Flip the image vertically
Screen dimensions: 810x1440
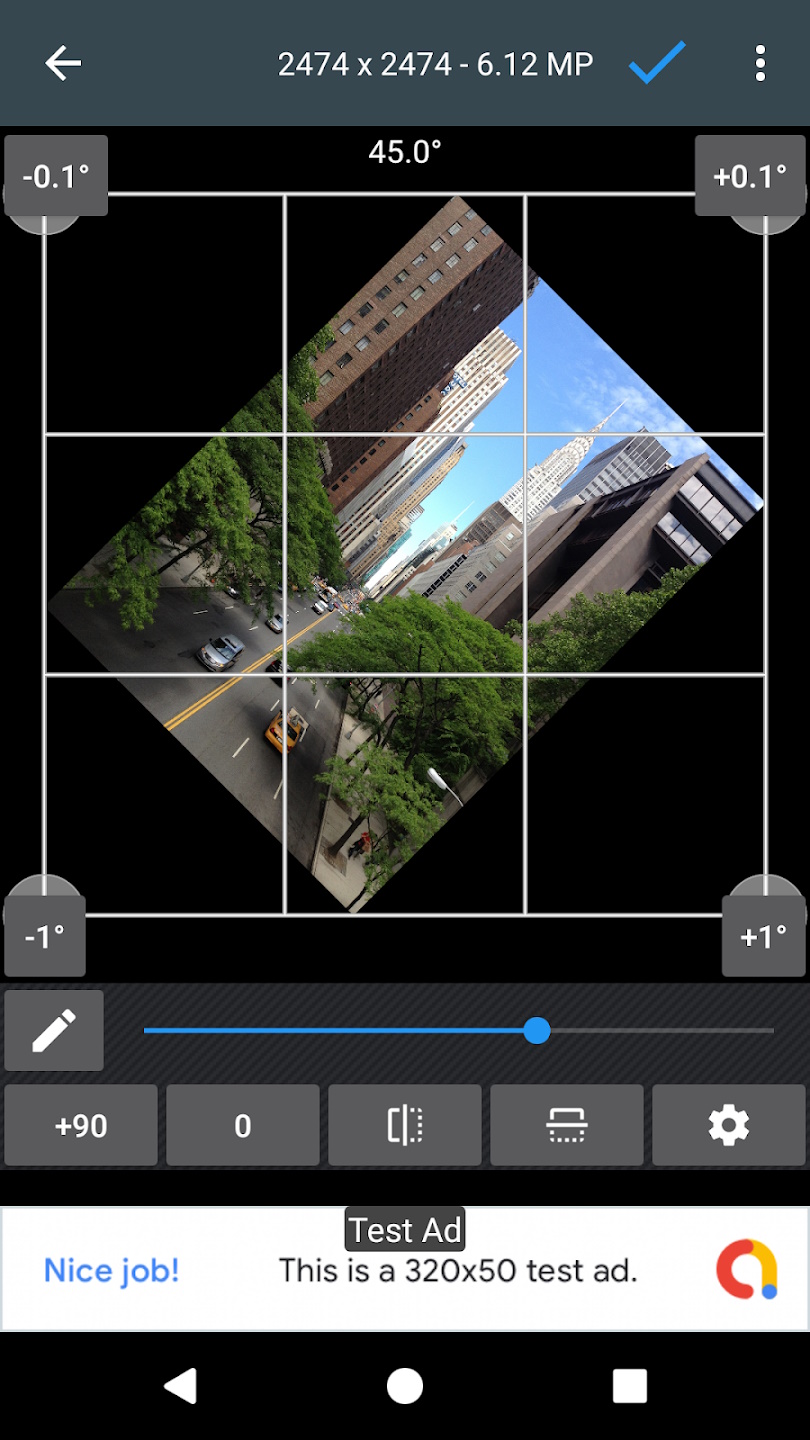pyautogui.click(x=567, y=1126)
